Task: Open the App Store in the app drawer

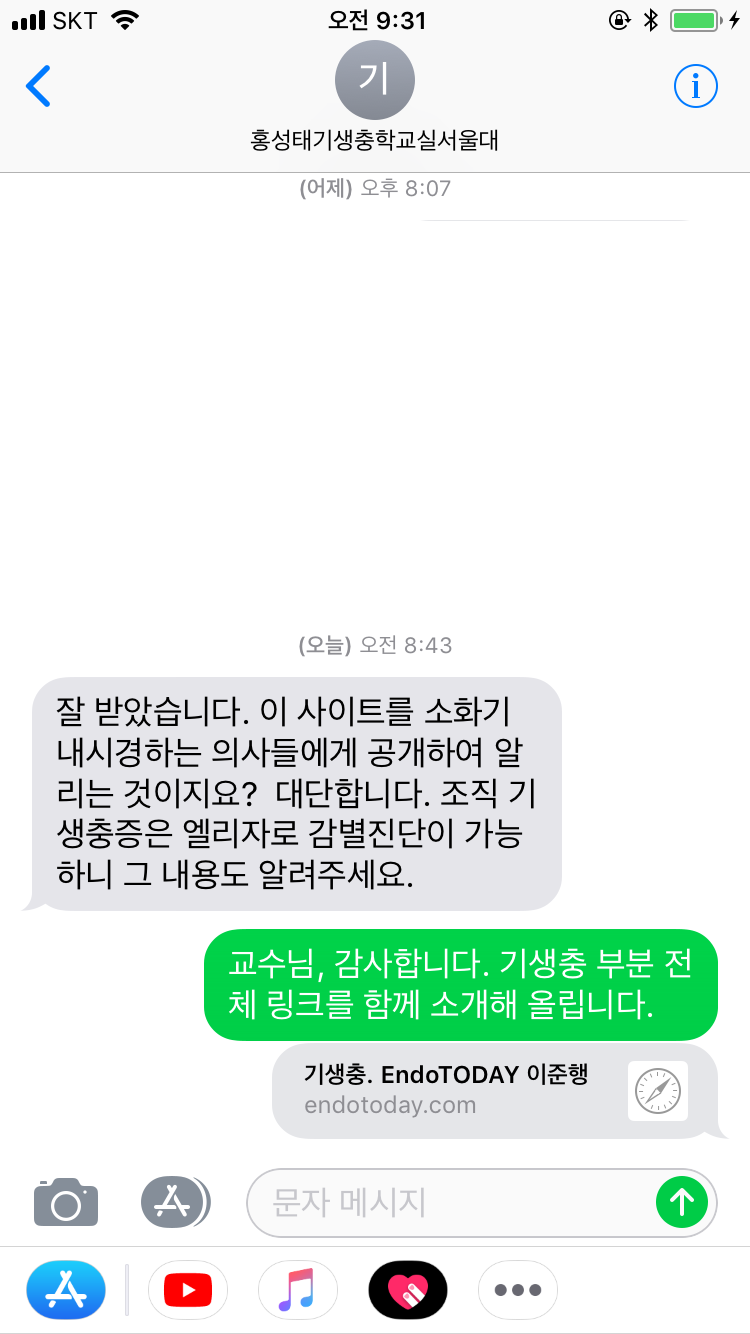Action: [66, 1290]
